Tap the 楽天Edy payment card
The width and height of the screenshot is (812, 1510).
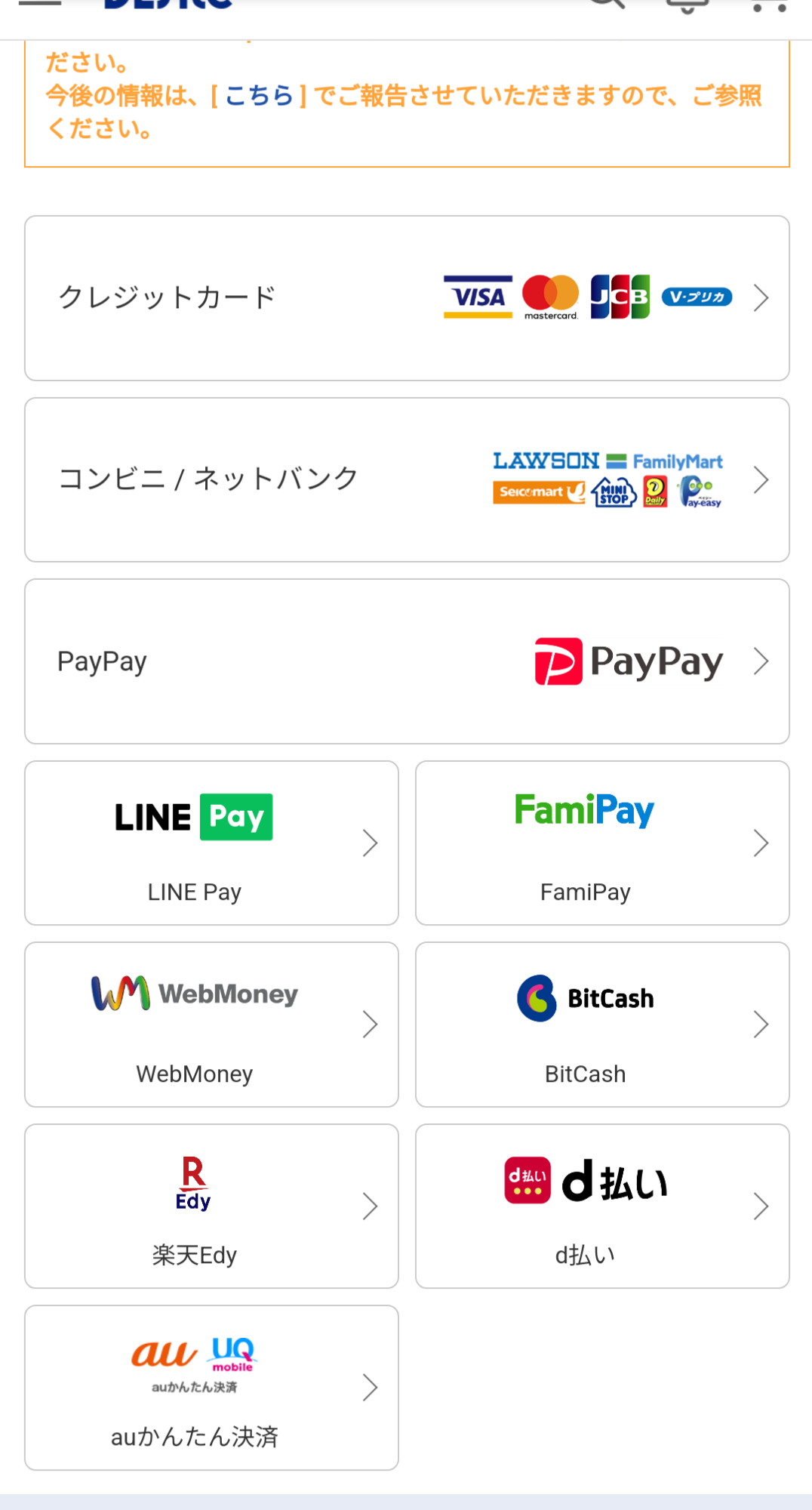(211, 1206)
